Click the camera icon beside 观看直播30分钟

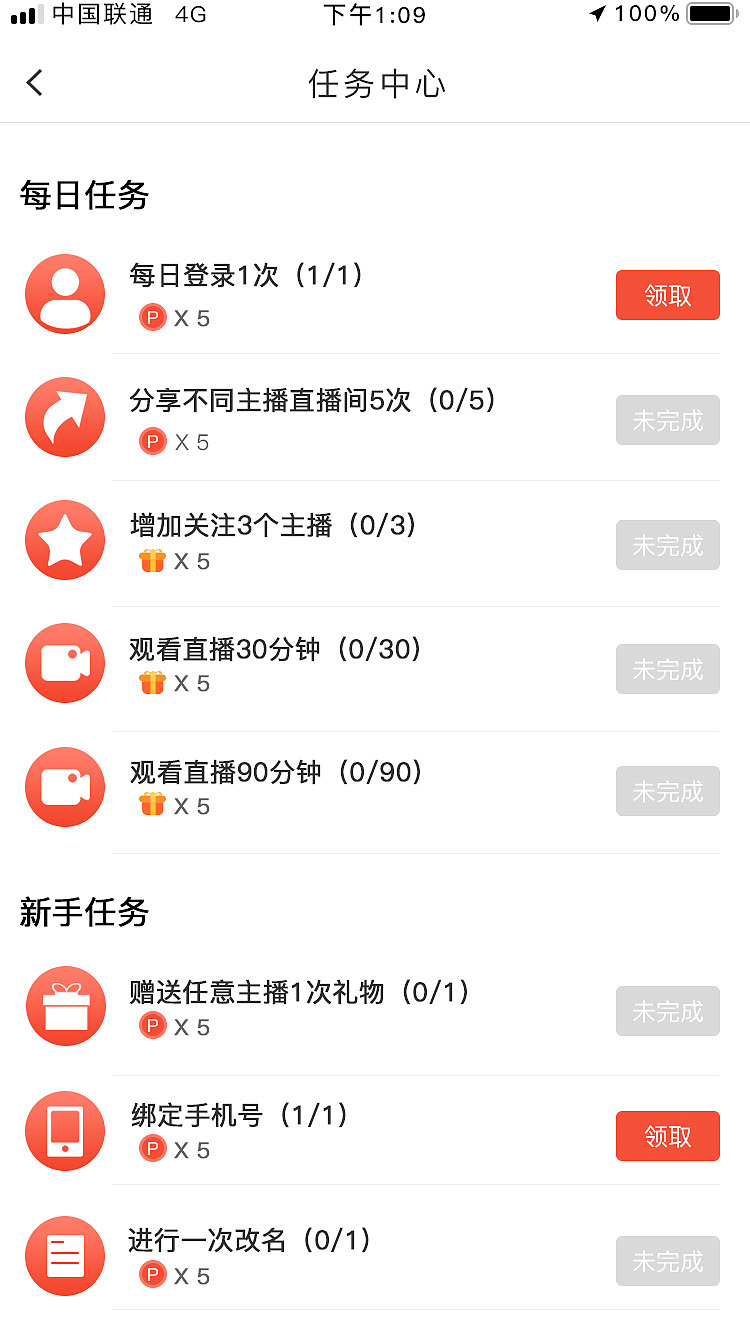pos(64,663)
